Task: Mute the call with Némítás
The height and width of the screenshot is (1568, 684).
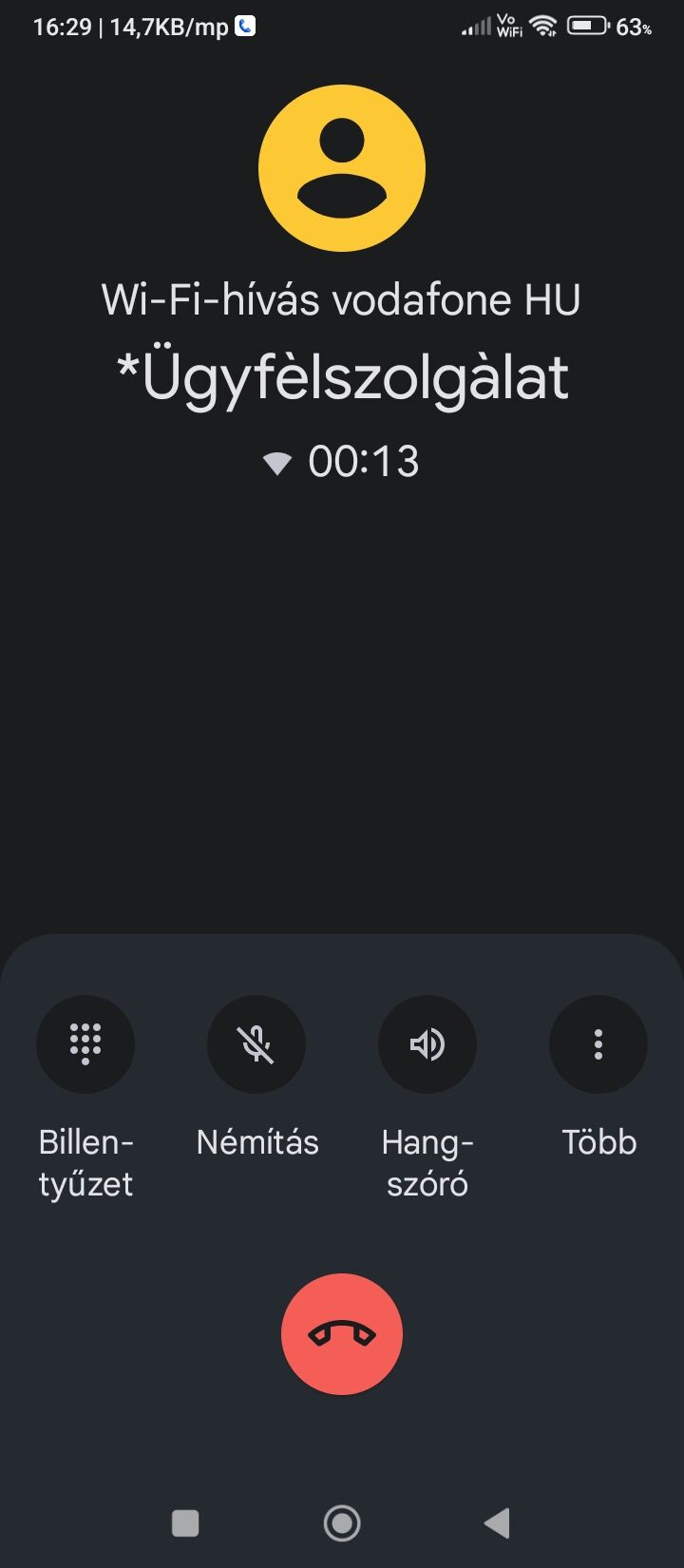Action: coord(256,1044)
